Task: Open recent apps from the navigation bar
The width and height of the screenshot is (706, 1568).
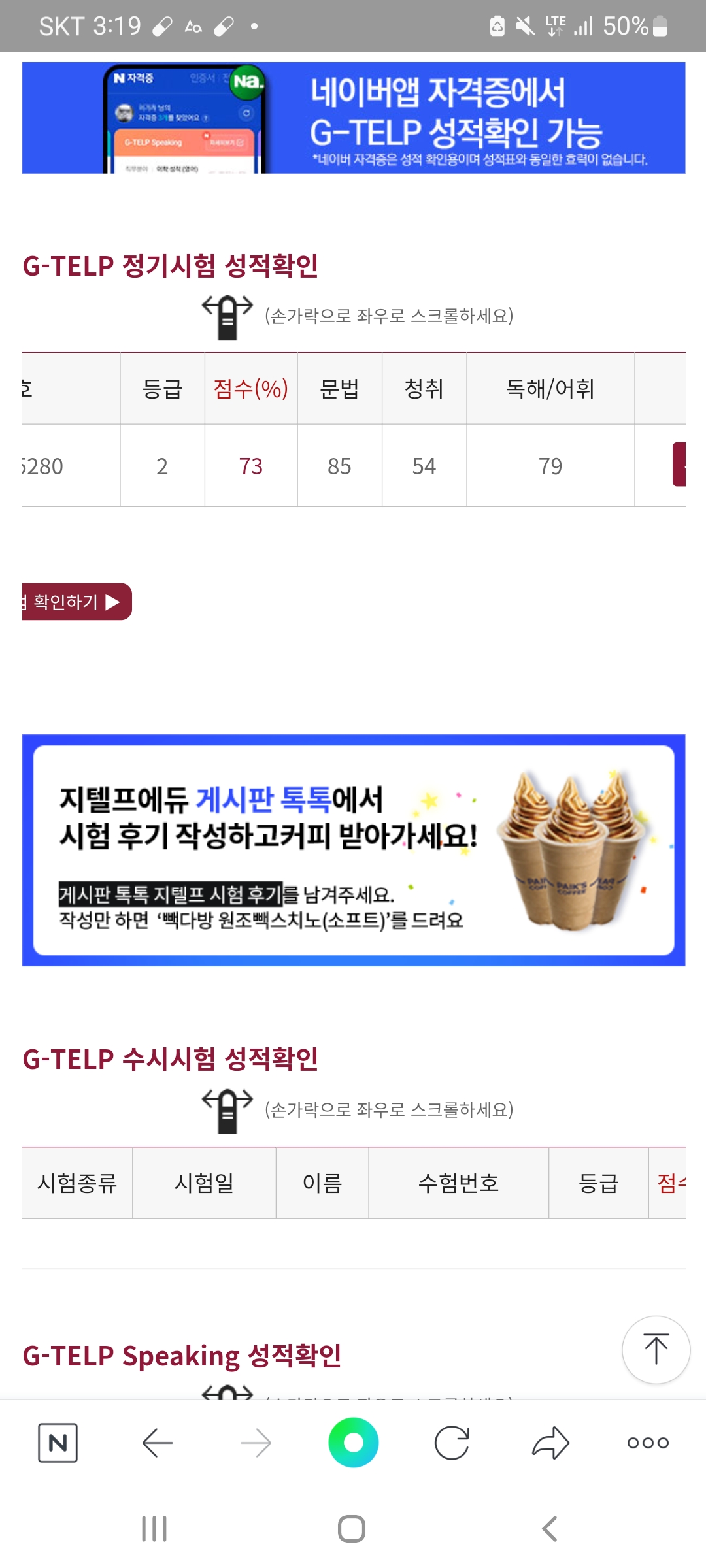Action: 154,1529
